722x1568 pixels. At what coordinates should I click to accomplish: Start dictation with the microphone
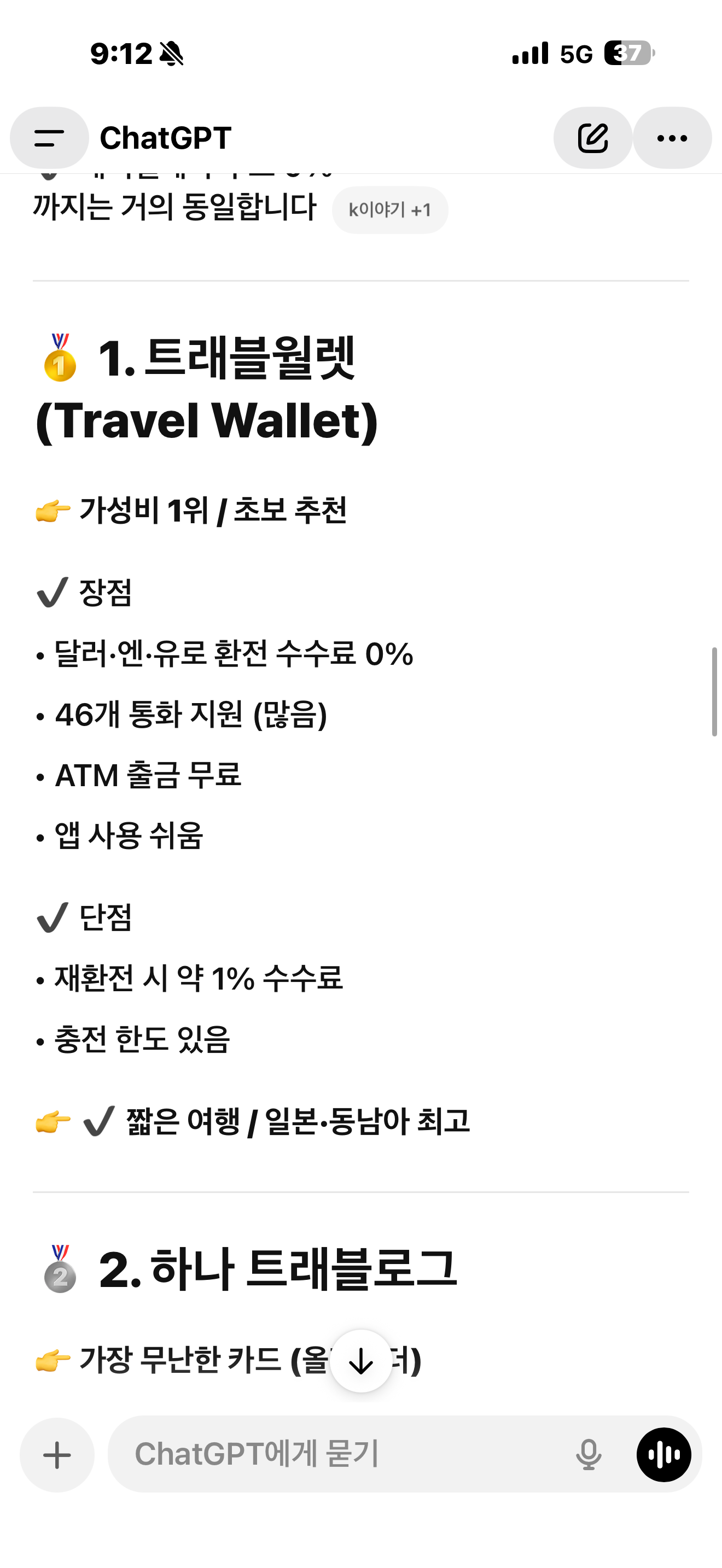tap(588, 1455)
